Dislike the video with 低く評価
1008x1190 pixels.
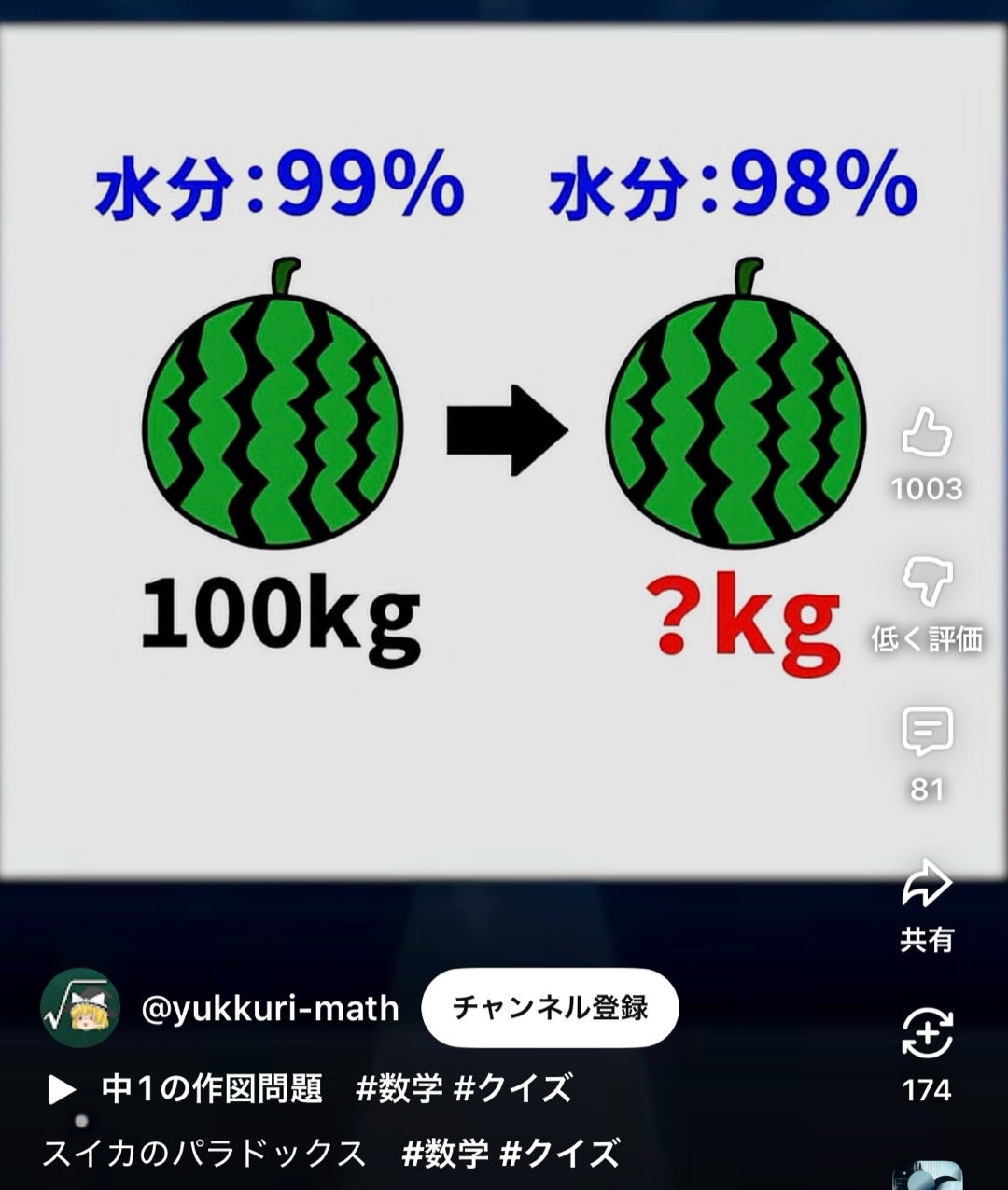point(926,581)
